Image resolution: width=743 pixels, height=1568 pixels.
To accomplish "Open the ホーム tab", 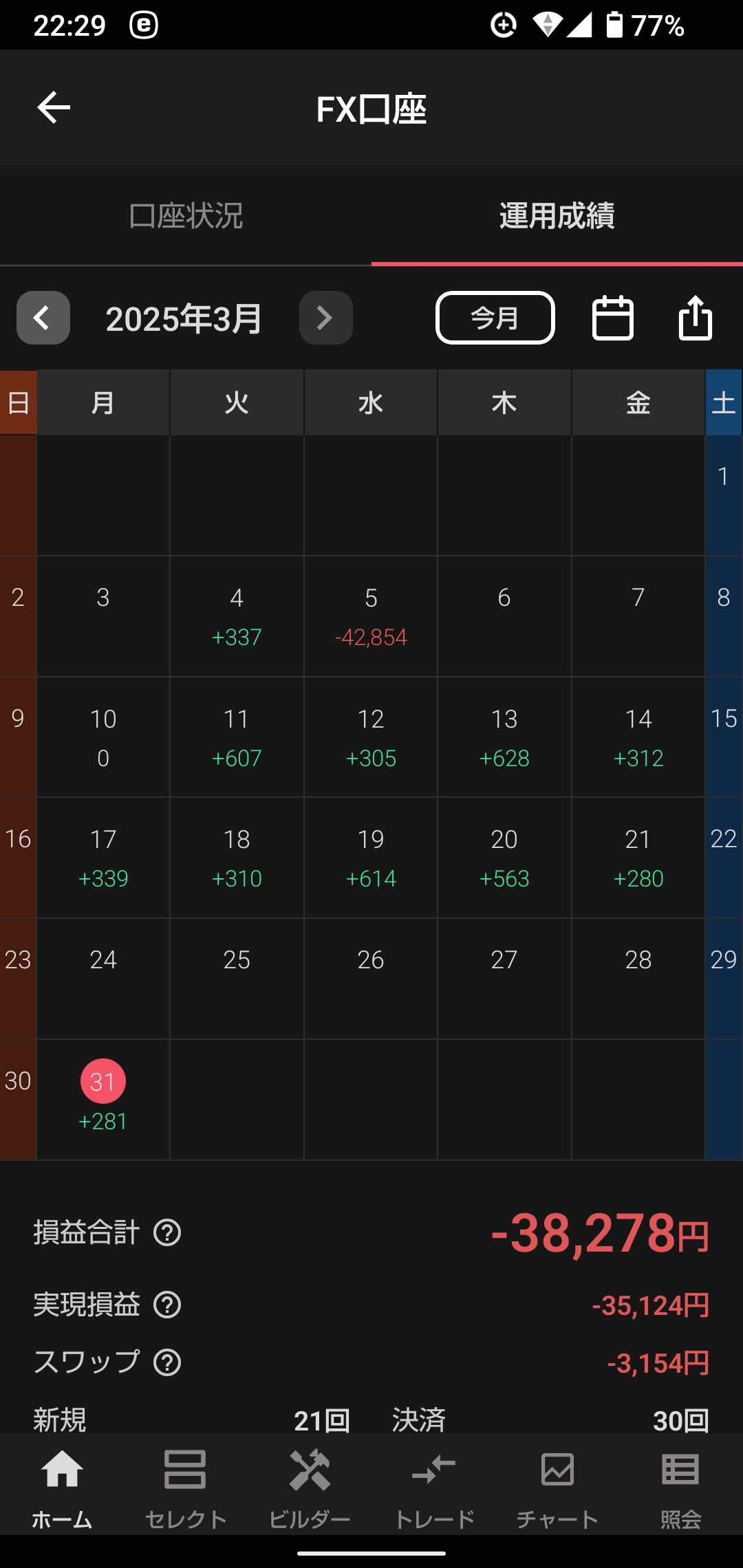I will [x=62, y=1488].
